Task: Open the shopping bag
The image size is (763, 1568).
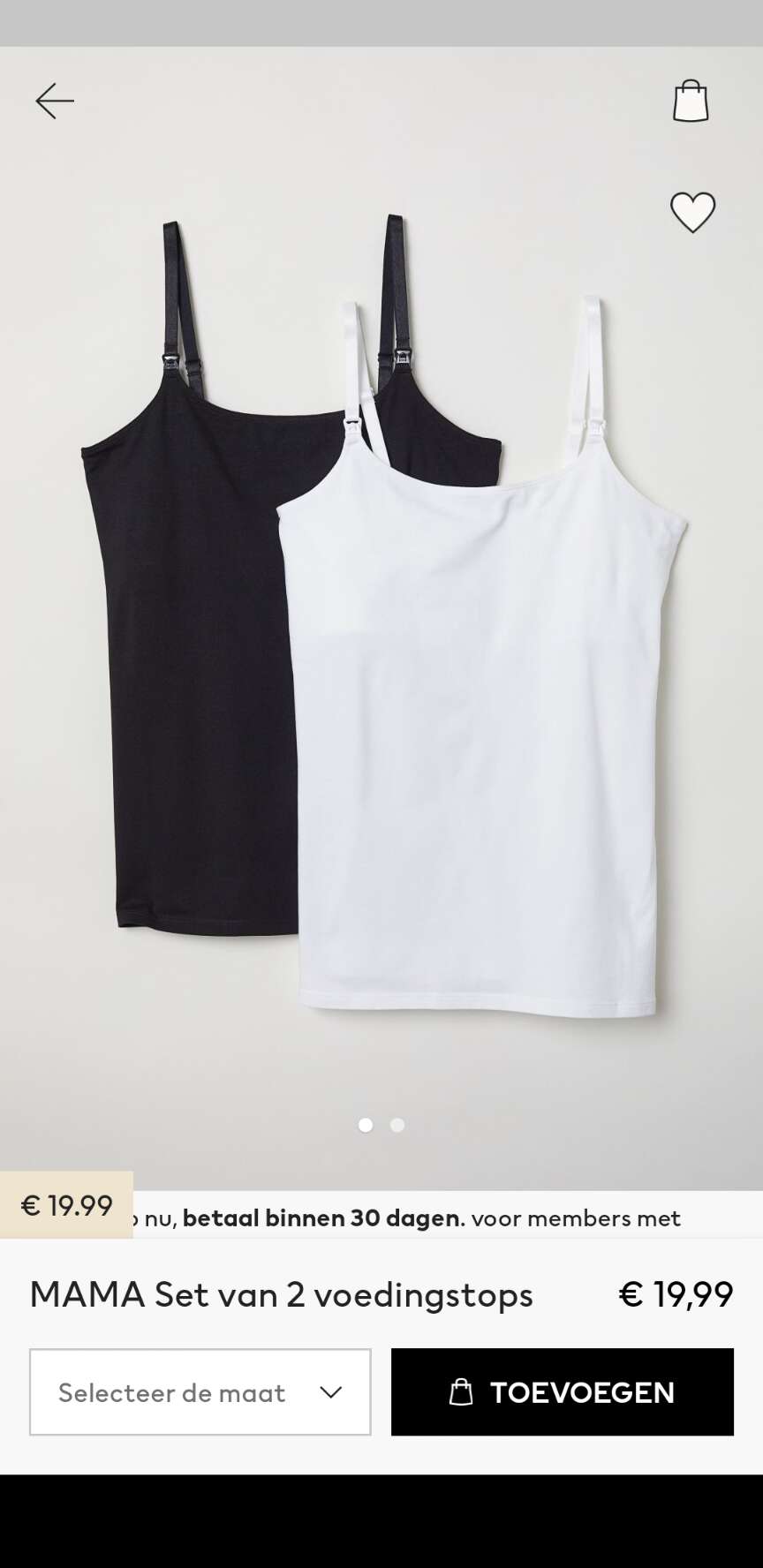Action: (x=691, y=101)
